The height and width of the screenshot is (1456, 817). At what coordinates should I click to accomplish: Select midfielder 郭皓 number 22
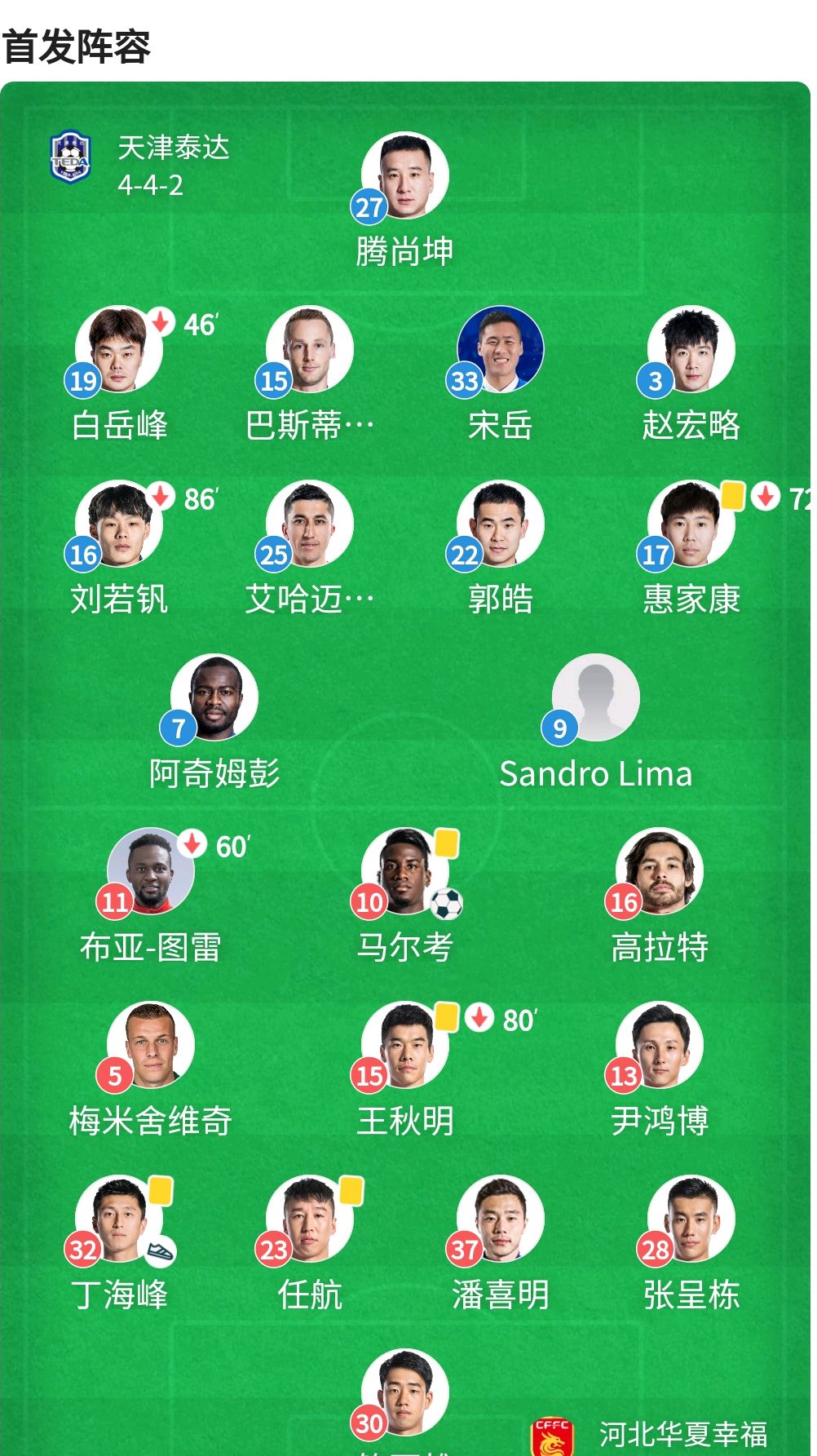tap(500, 524)
